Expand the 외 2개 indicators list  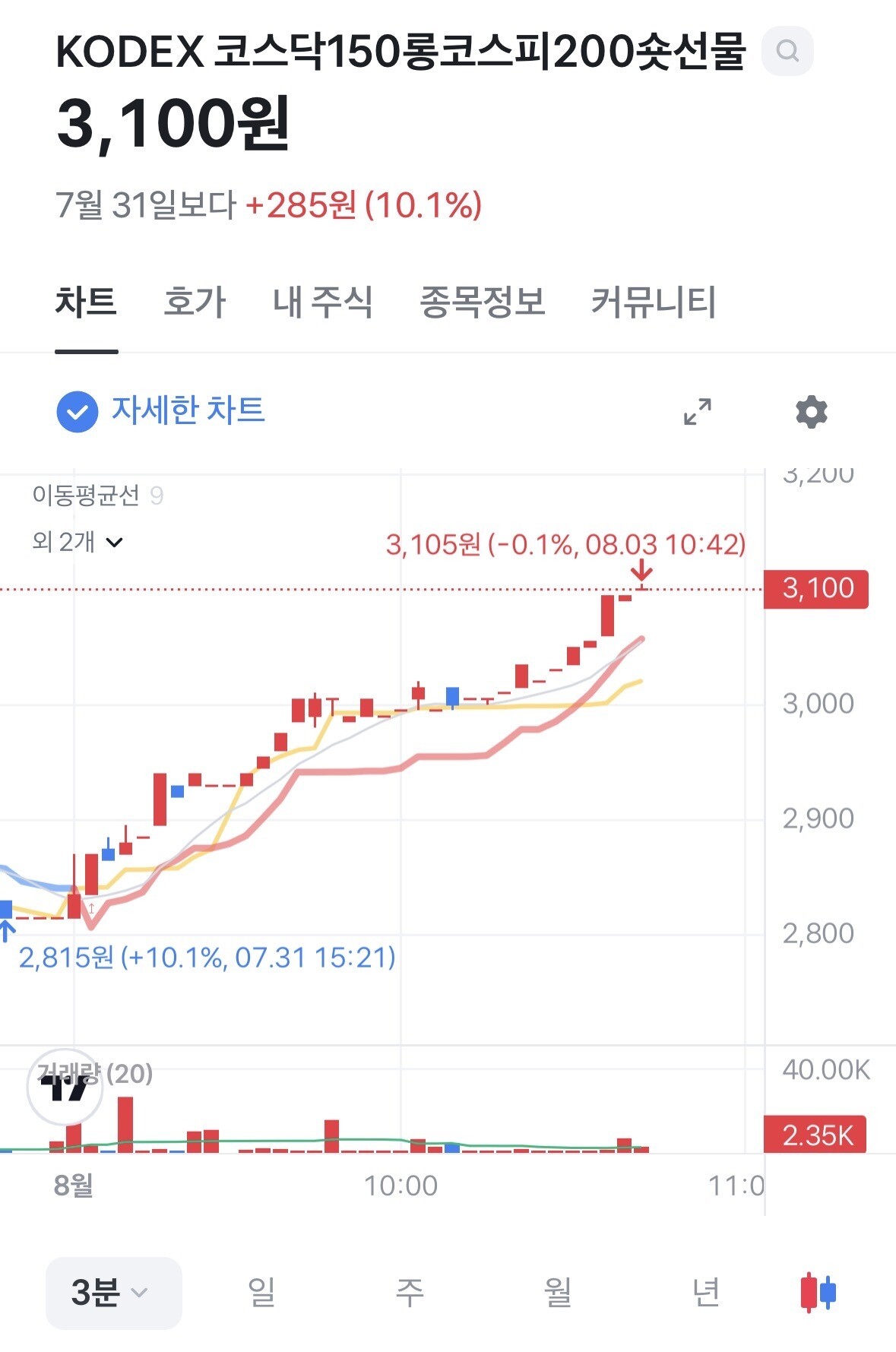coord(78,542)
